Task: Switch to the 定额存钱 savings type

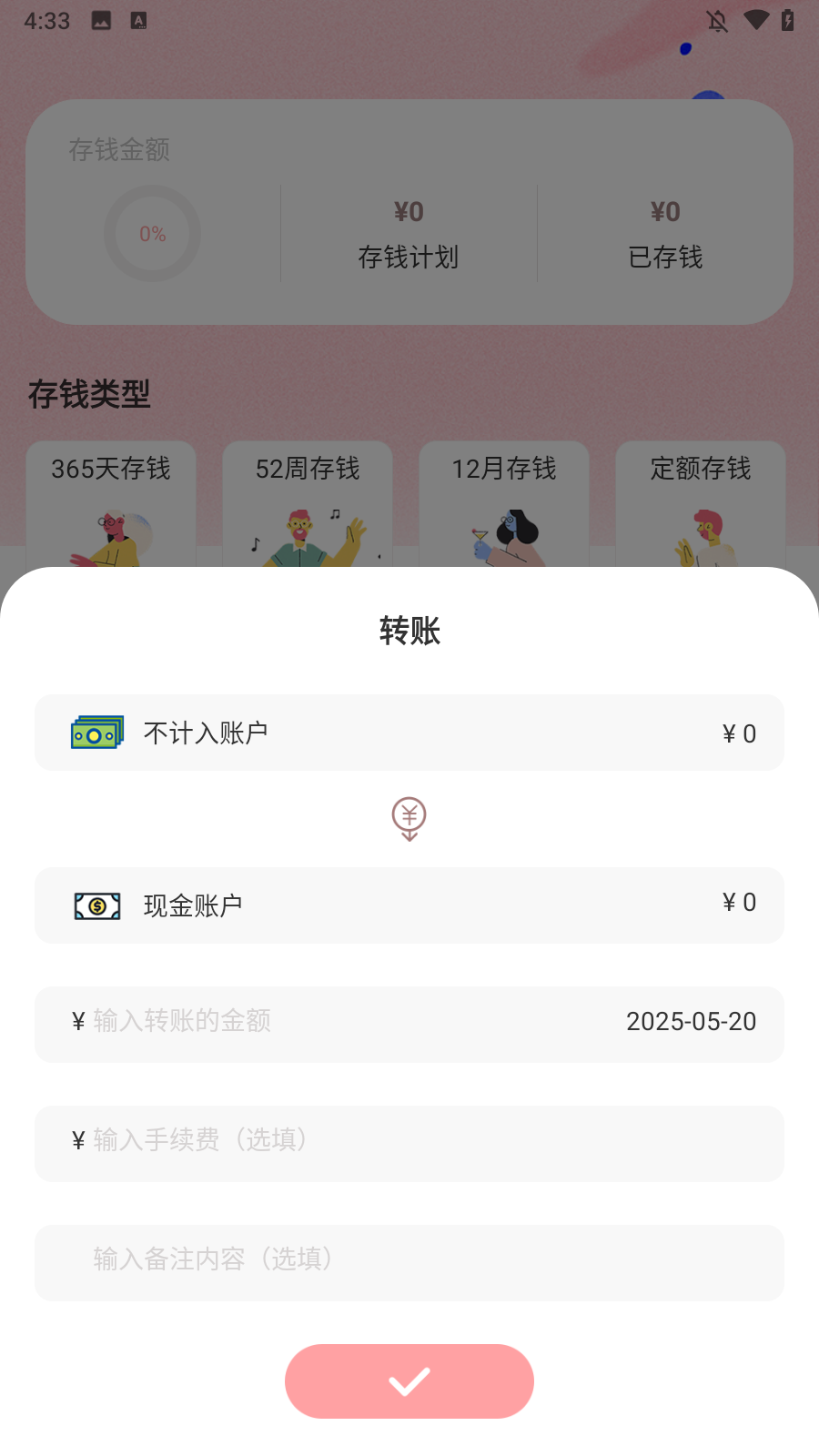Action: coord(700,470)
